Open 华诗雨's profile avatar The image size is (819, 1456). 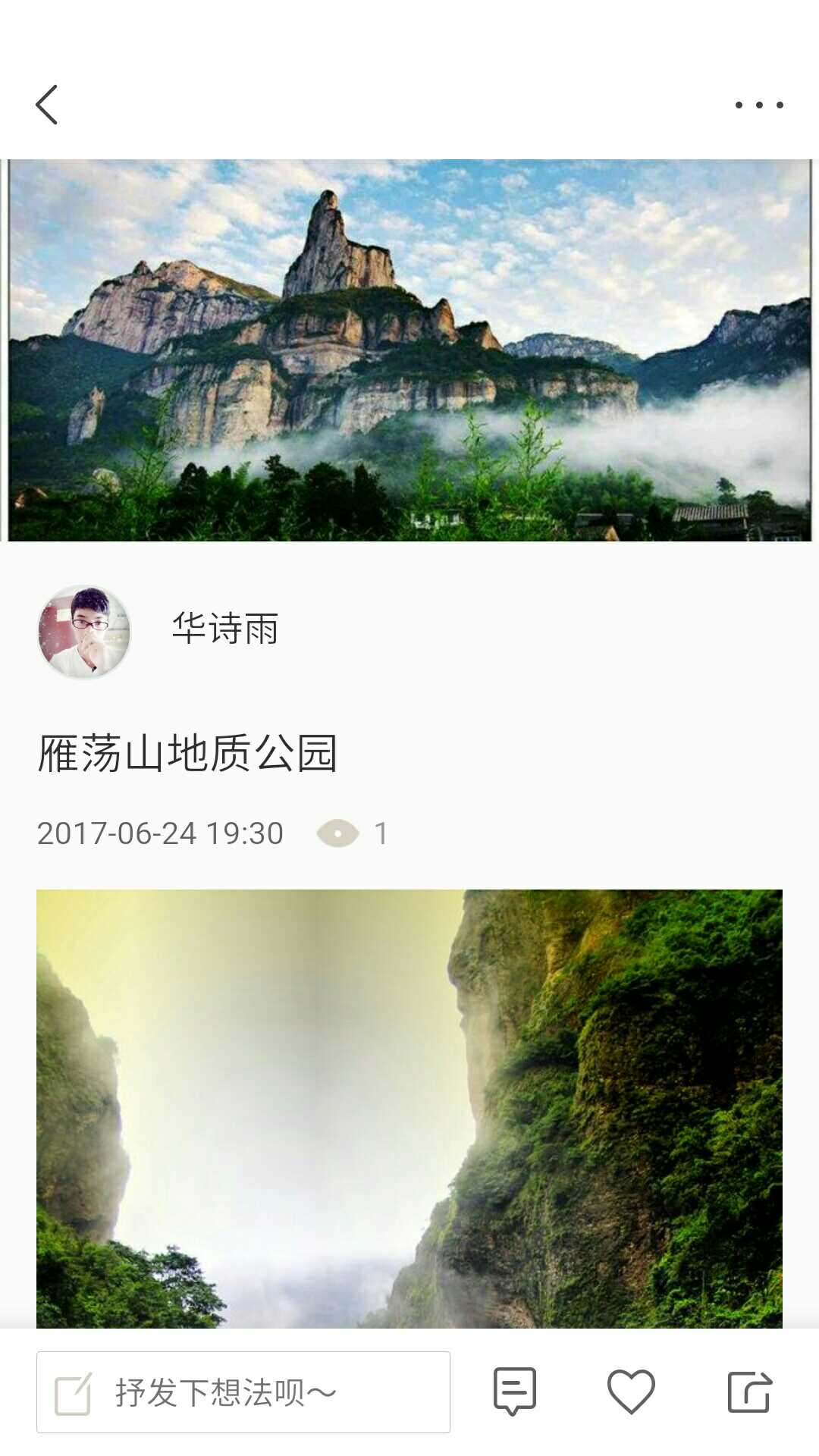tap(84, 631)
